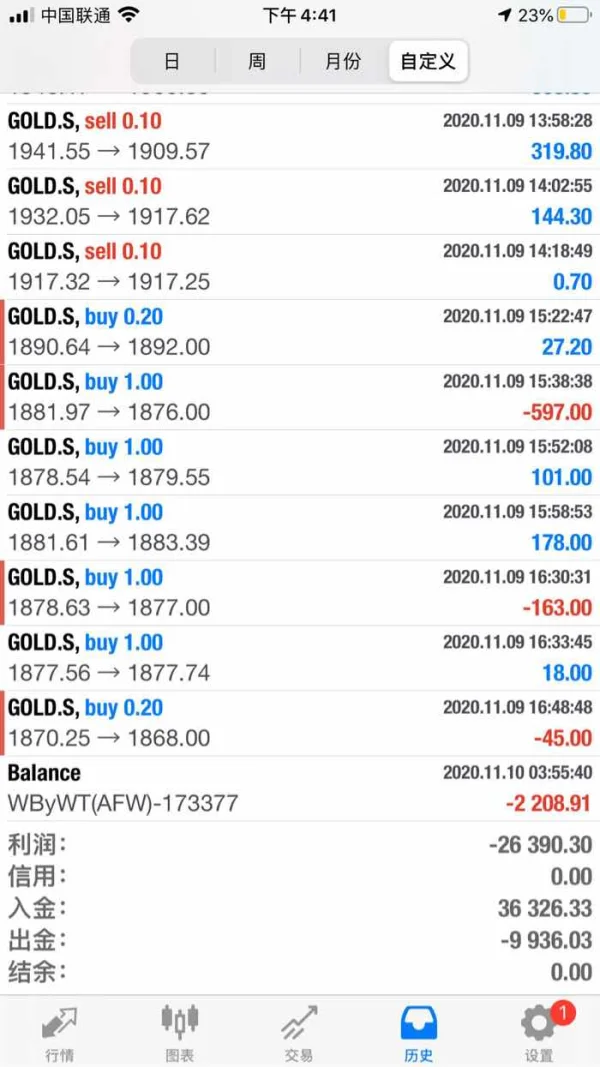This screenshot has width=600, height=1067.
Task: Open the sell trade closed at 14:18:49
Action: (300, 267)
